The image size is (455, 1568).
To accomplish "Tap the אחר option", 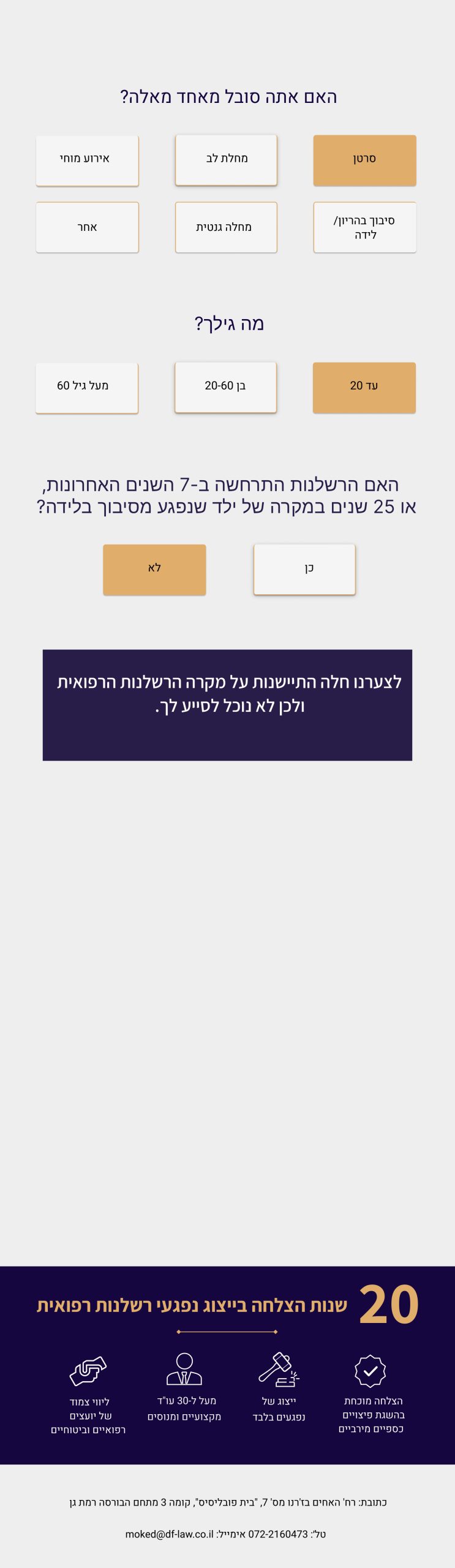I will coord(87,227).
